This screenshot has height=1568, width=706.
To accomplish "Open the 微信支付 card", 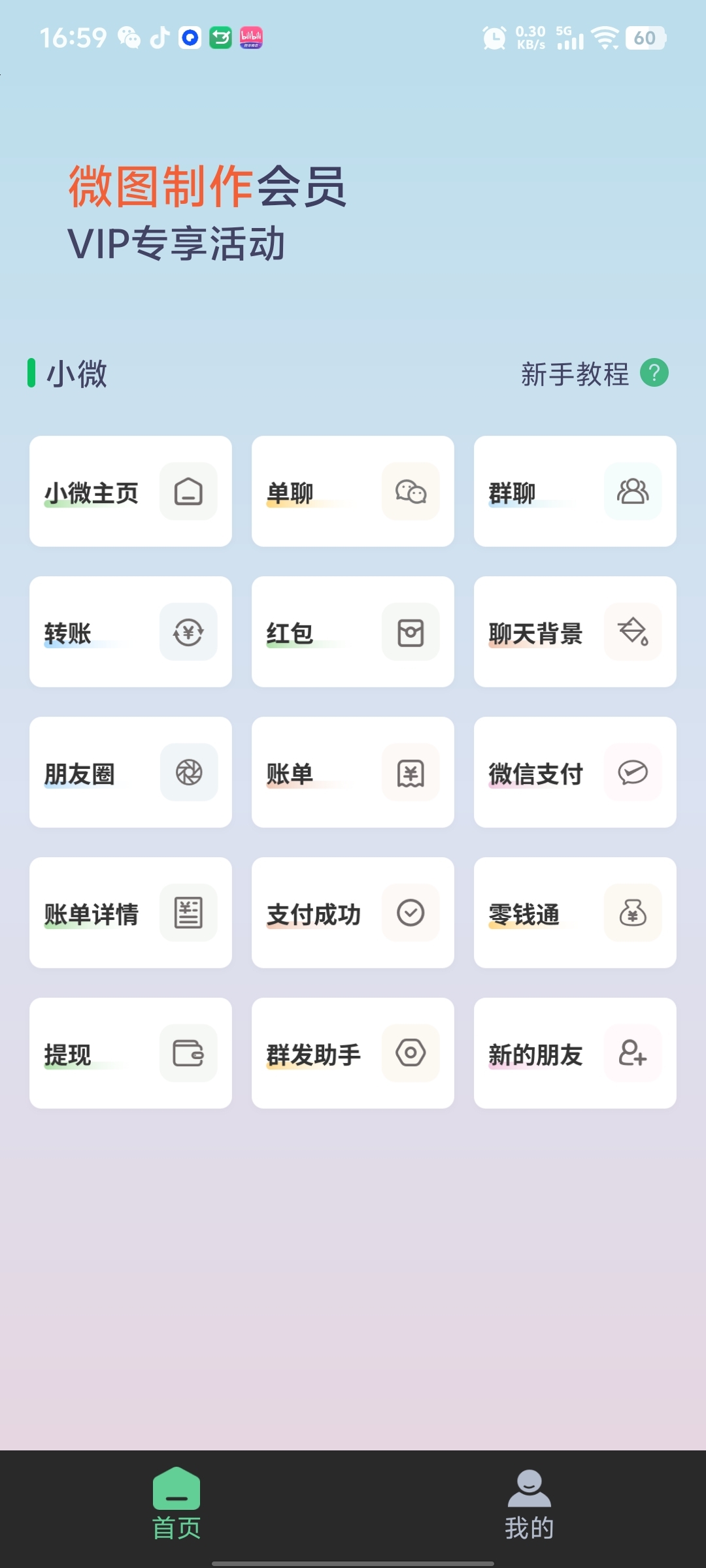I will (575, 772).
